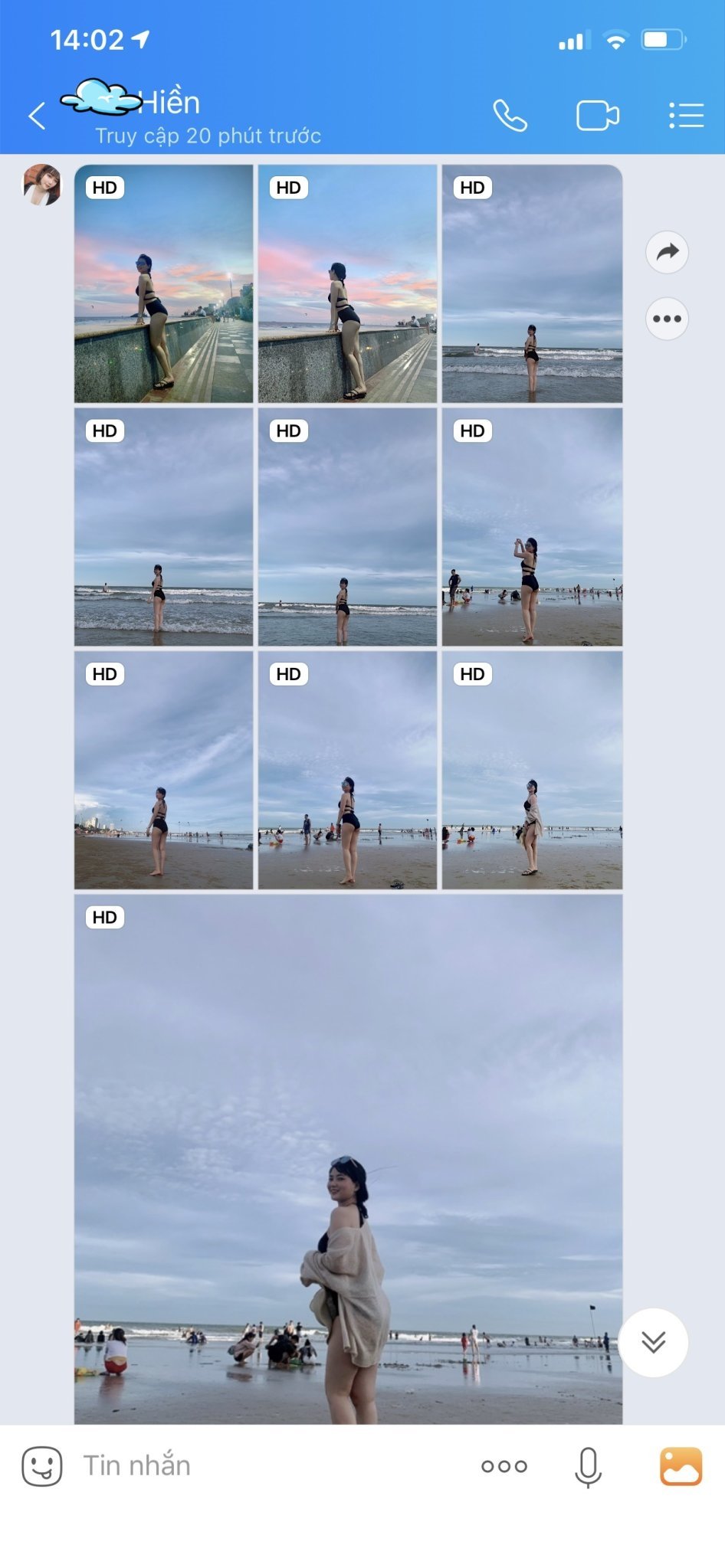Viewport: 725px width, 1568px height.
Task: Go back to the chat list
Action: tap(37, 116)
